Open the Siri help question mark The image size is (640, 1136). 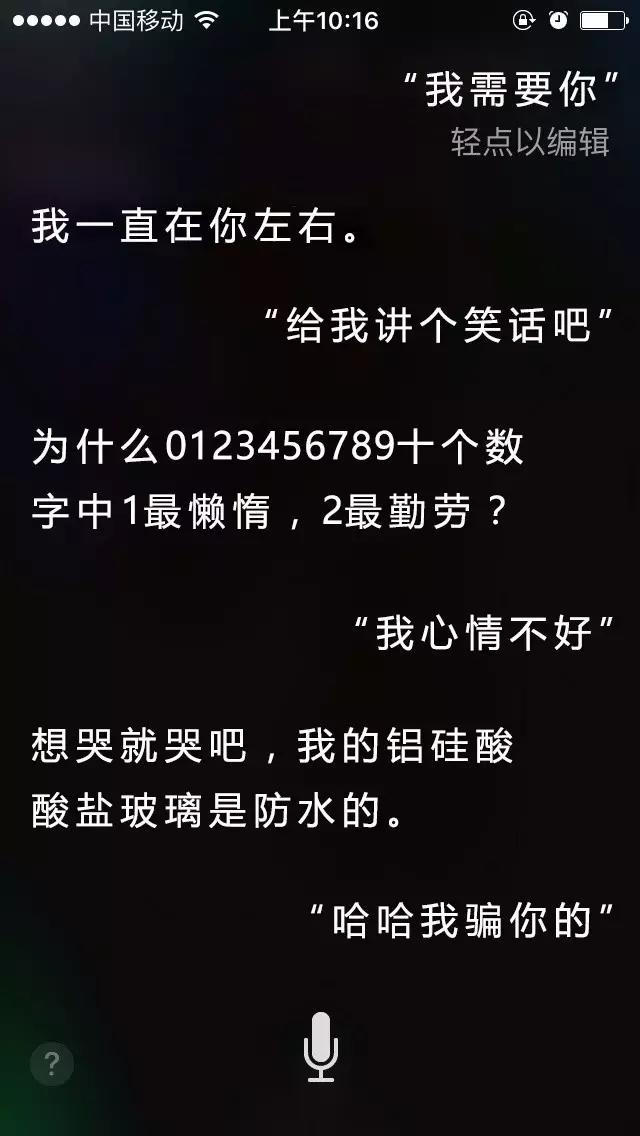click(52, 1065)
